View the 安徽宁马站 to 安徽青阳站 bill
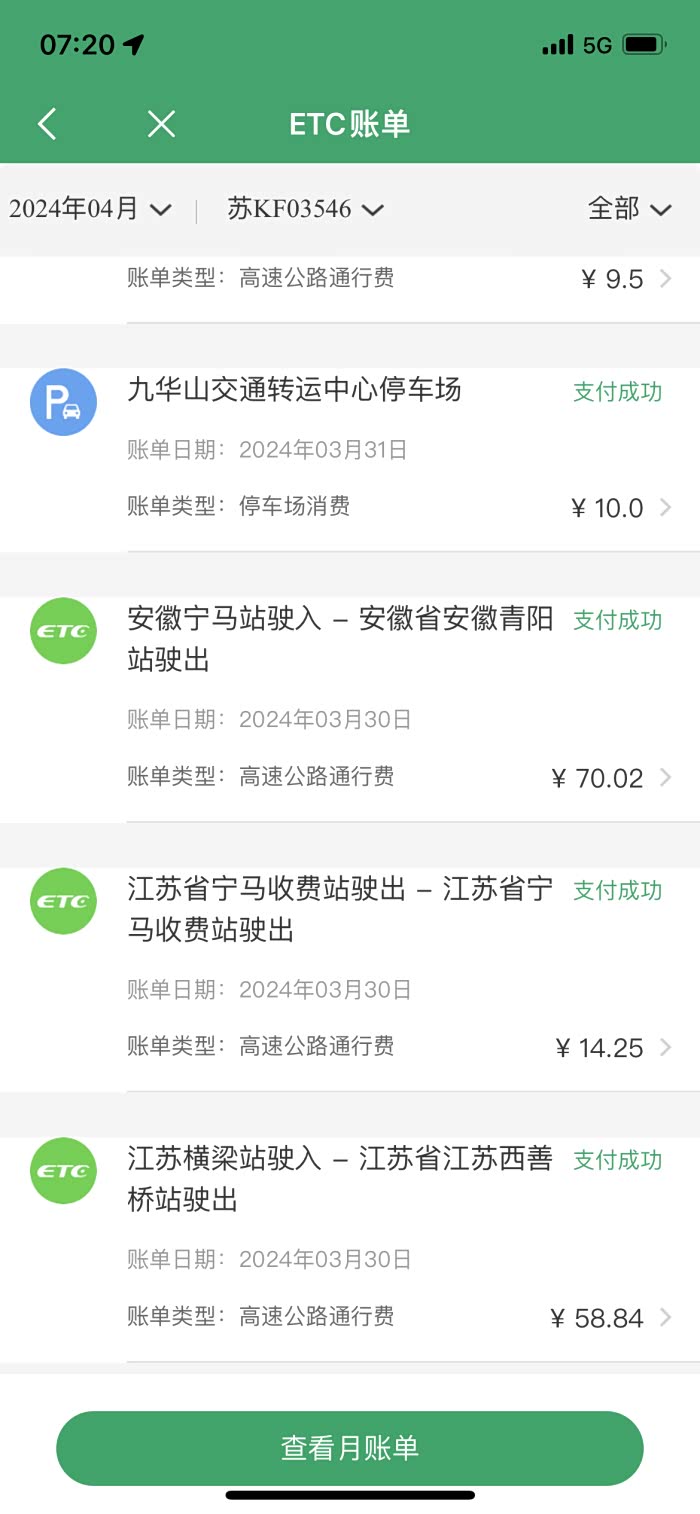Viewport: 700px width, 1514px height. (400, 700)
